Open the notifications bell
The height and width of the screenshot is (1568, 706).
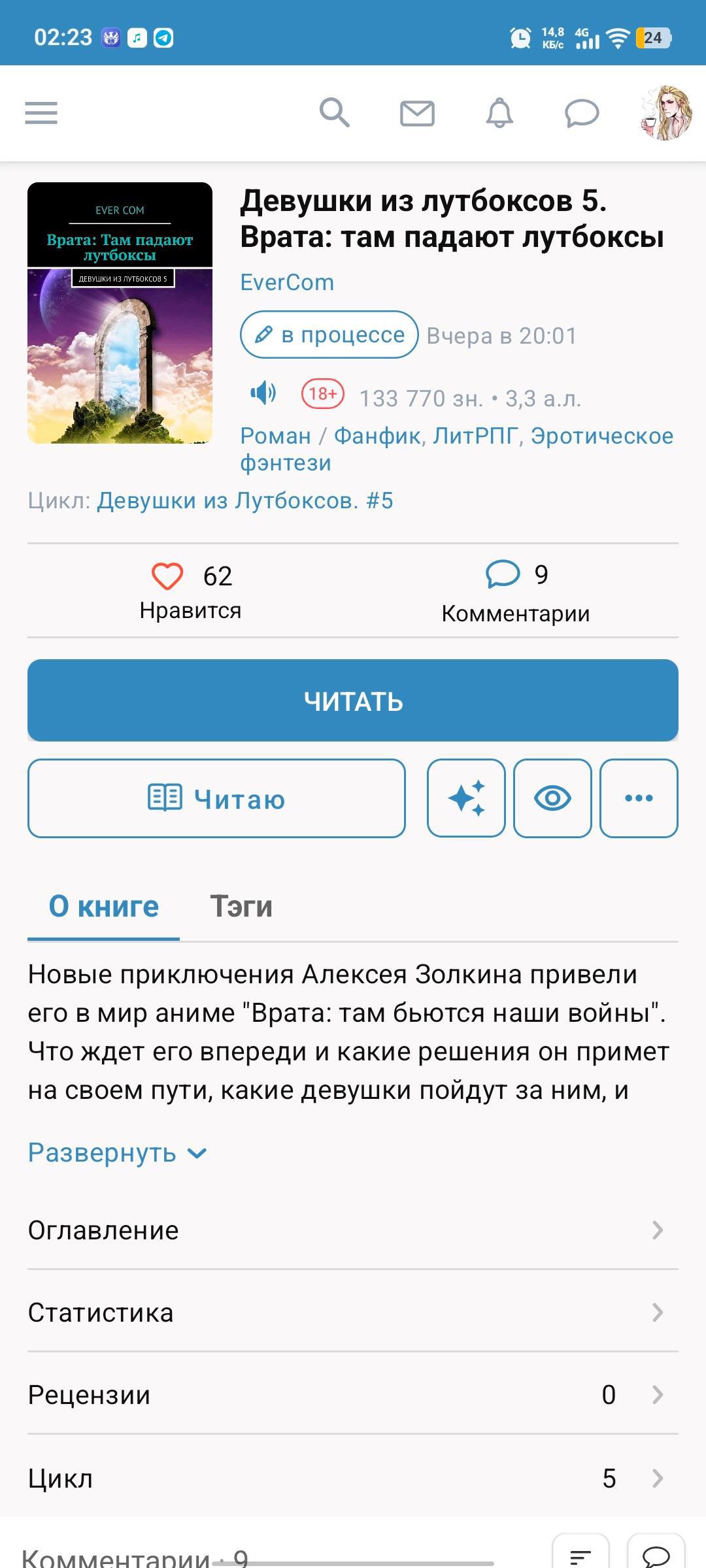(x=499, y=113)
